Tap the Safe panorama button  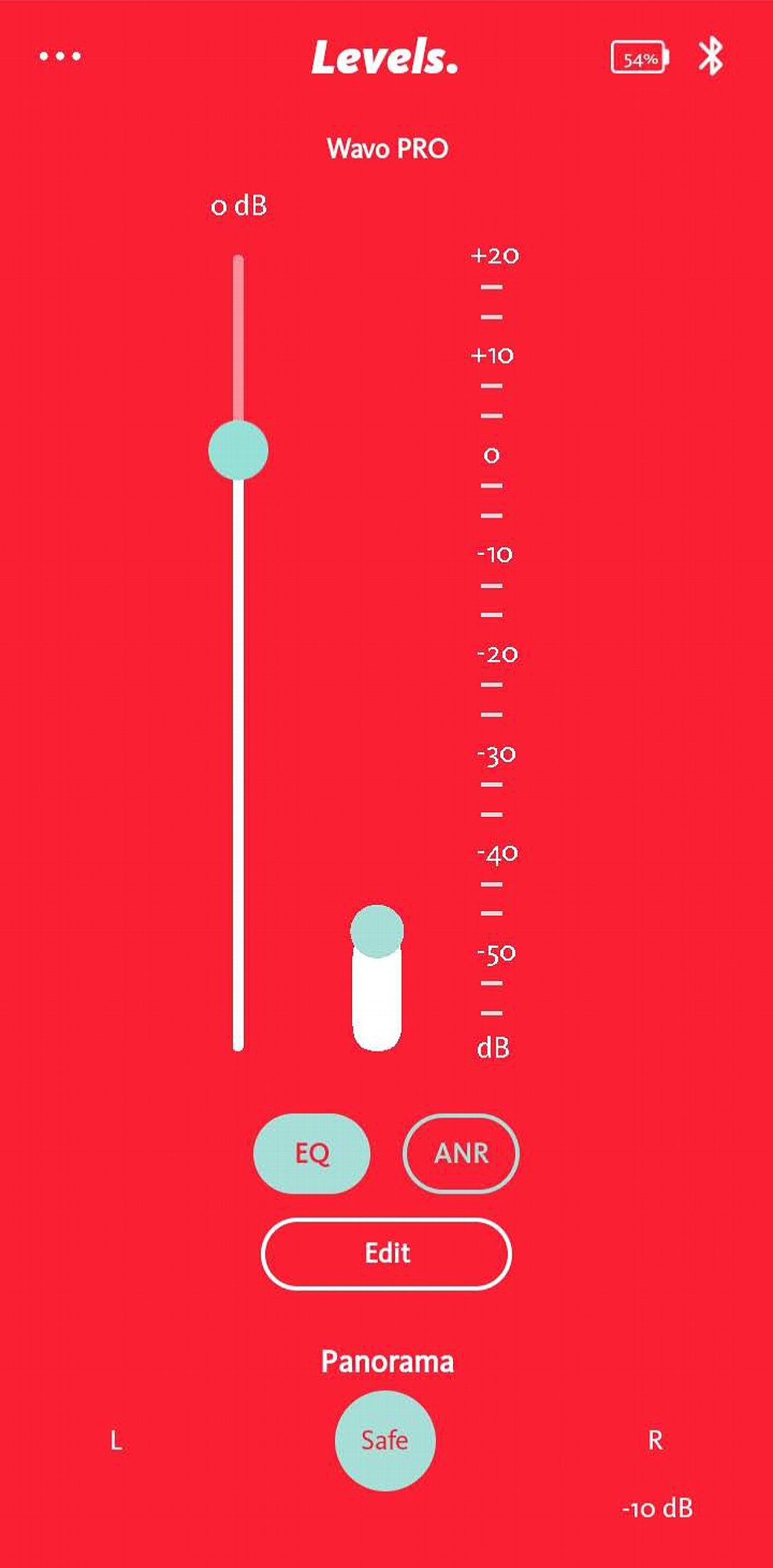[385, 1440]
